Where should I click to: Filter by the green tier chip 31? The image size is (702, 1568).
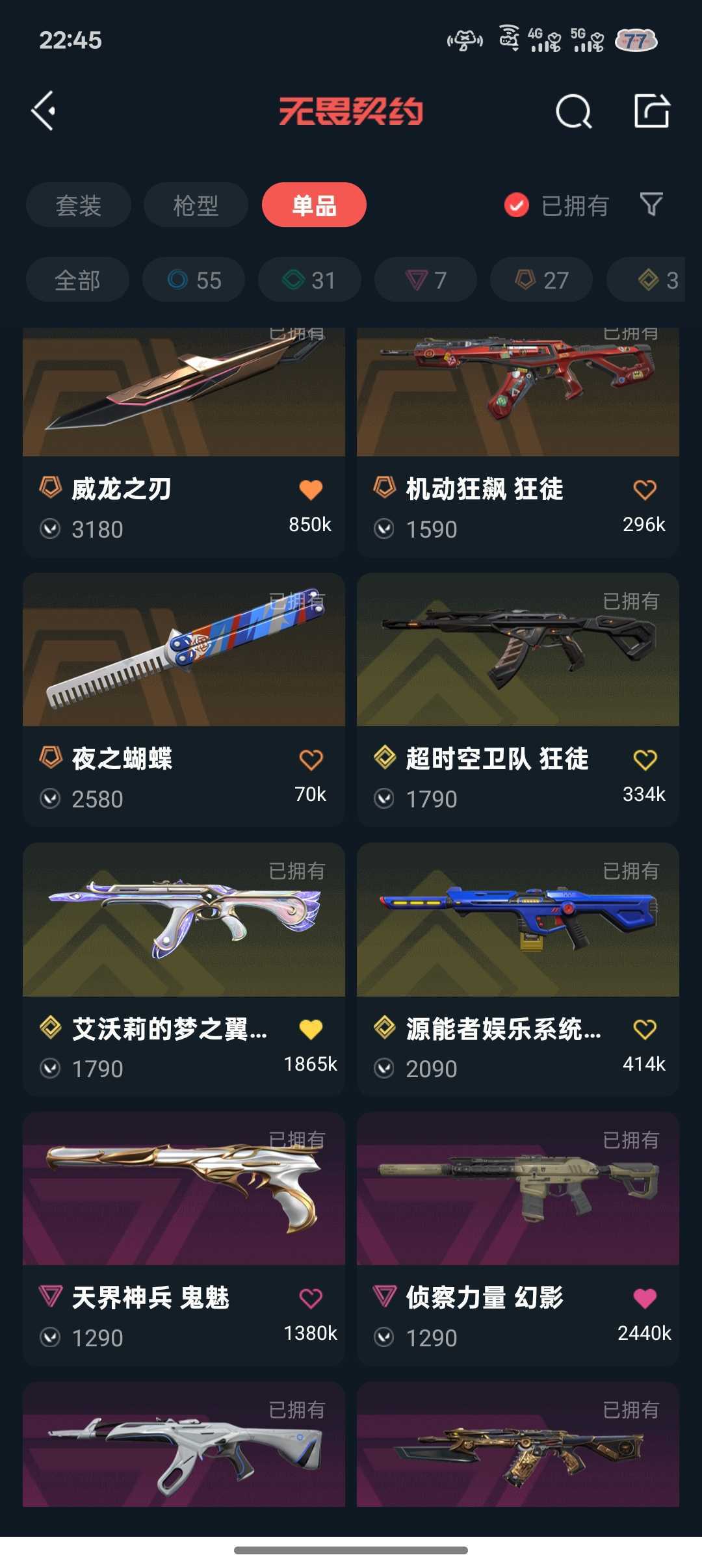click(309, 280)
